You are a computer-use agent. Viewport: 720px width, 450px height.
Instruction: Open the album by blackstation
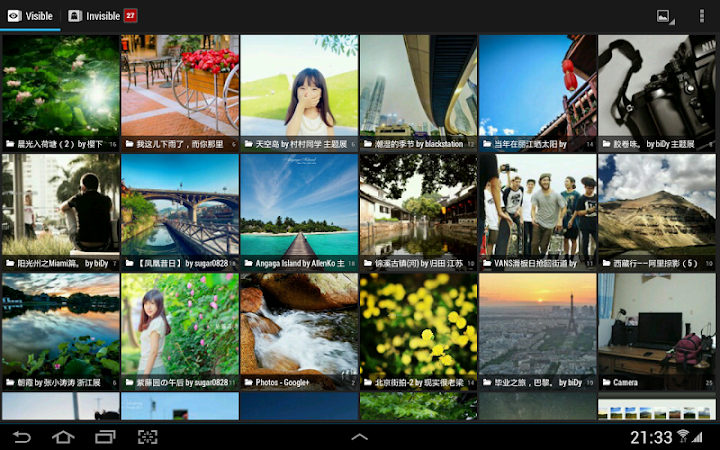click(418, 94)
